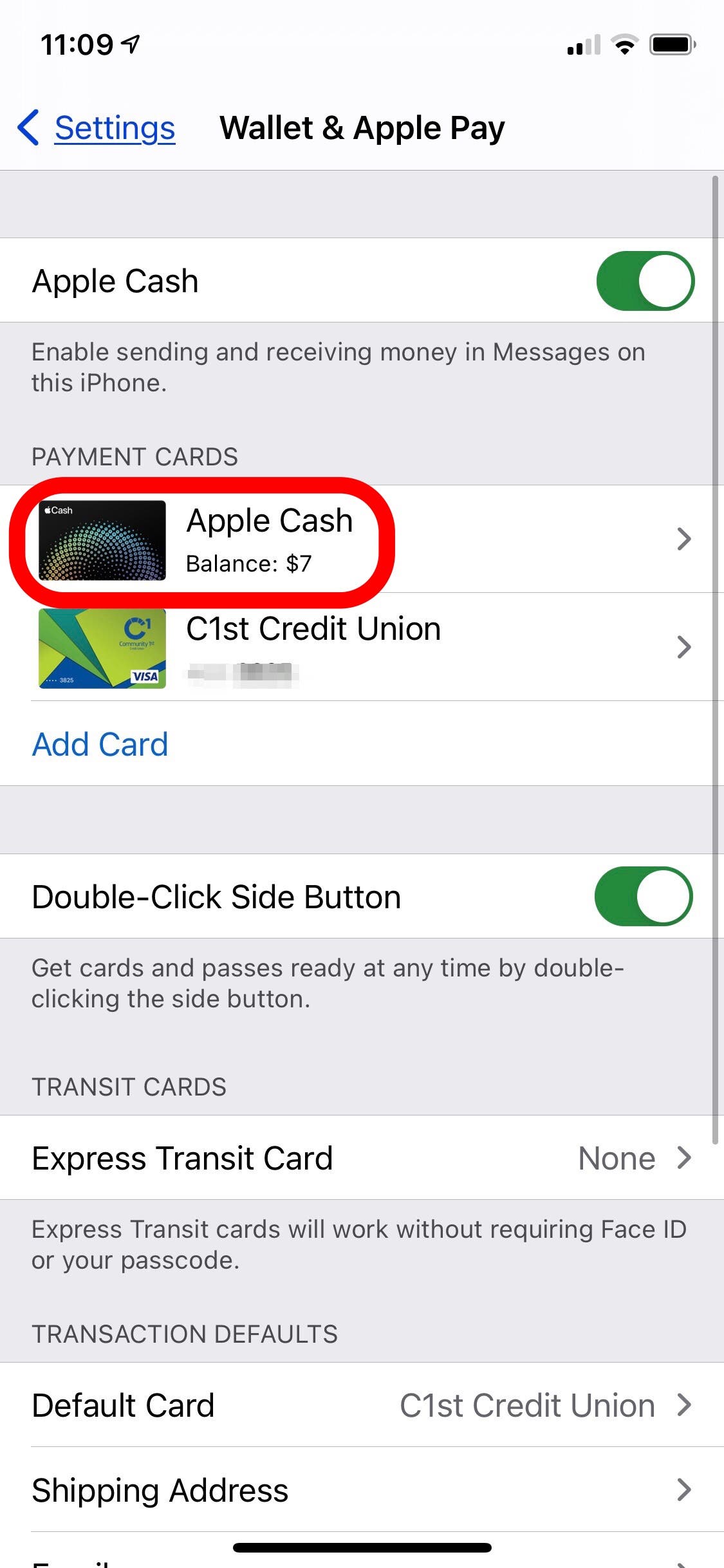The height and width of the screenshot is (1568, 724).
Task: Open Express Transit Card settings
Action: click(362, 1158)
